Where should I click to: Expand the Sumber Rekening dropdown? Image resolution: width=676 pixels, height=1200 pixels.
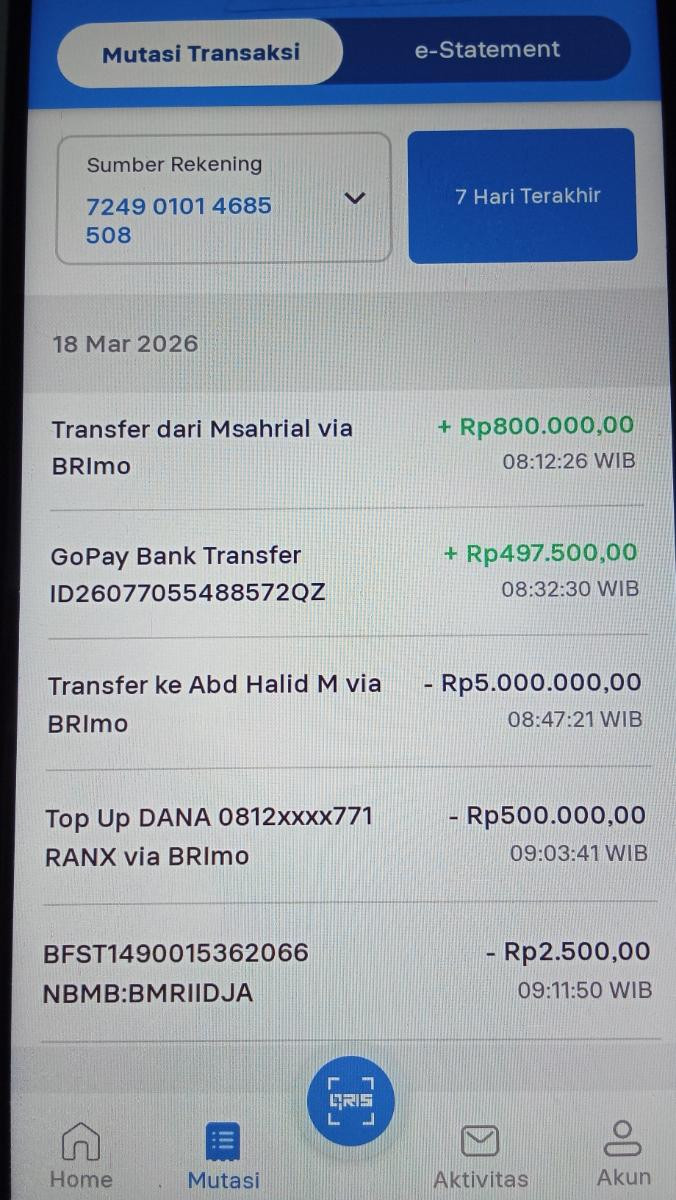(354, 198)
